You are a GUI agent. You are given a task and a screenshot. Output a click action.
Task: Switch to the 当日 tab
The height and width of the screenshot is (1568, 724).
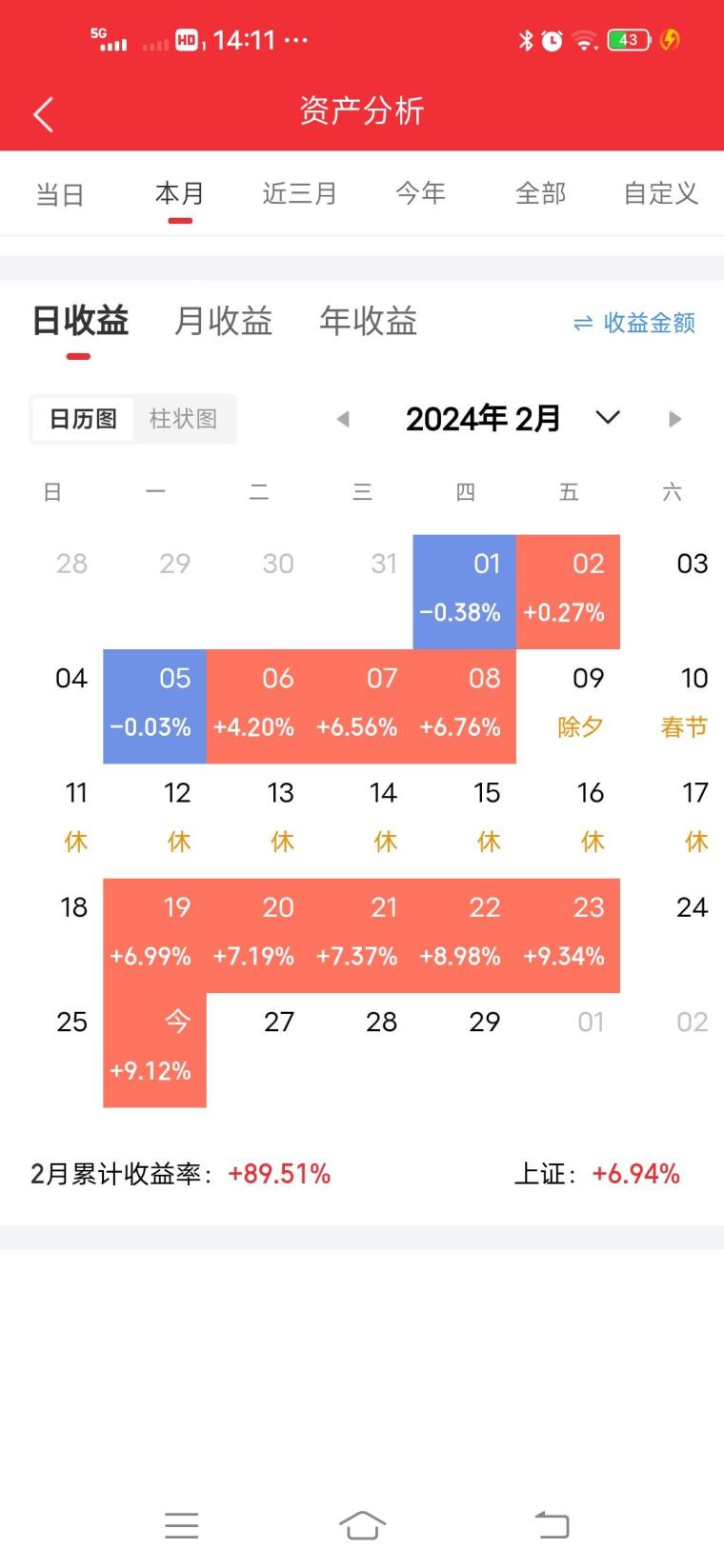tap(60, 194)
